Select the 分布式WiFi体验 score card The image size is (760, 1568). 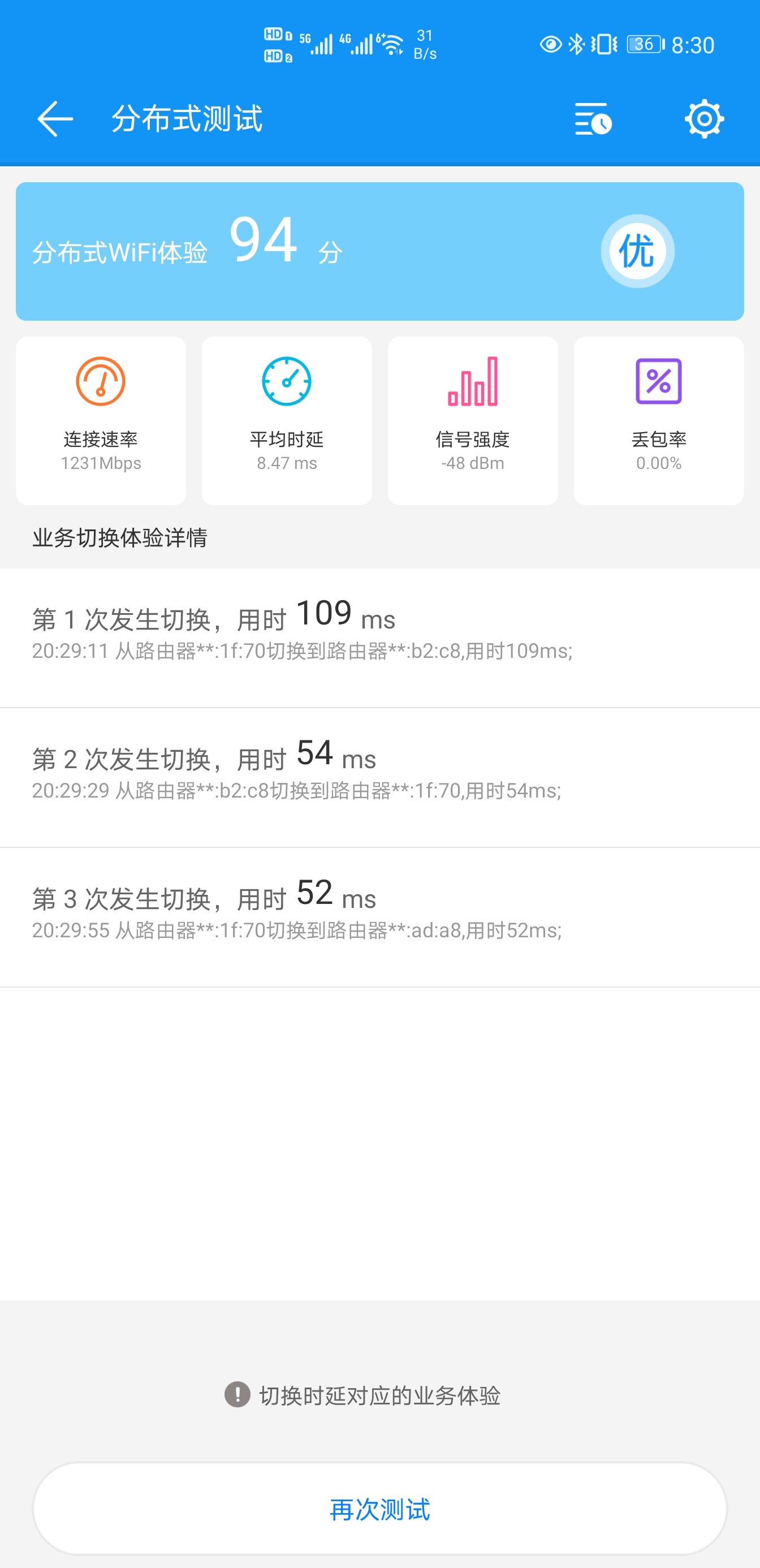(381, 250)
